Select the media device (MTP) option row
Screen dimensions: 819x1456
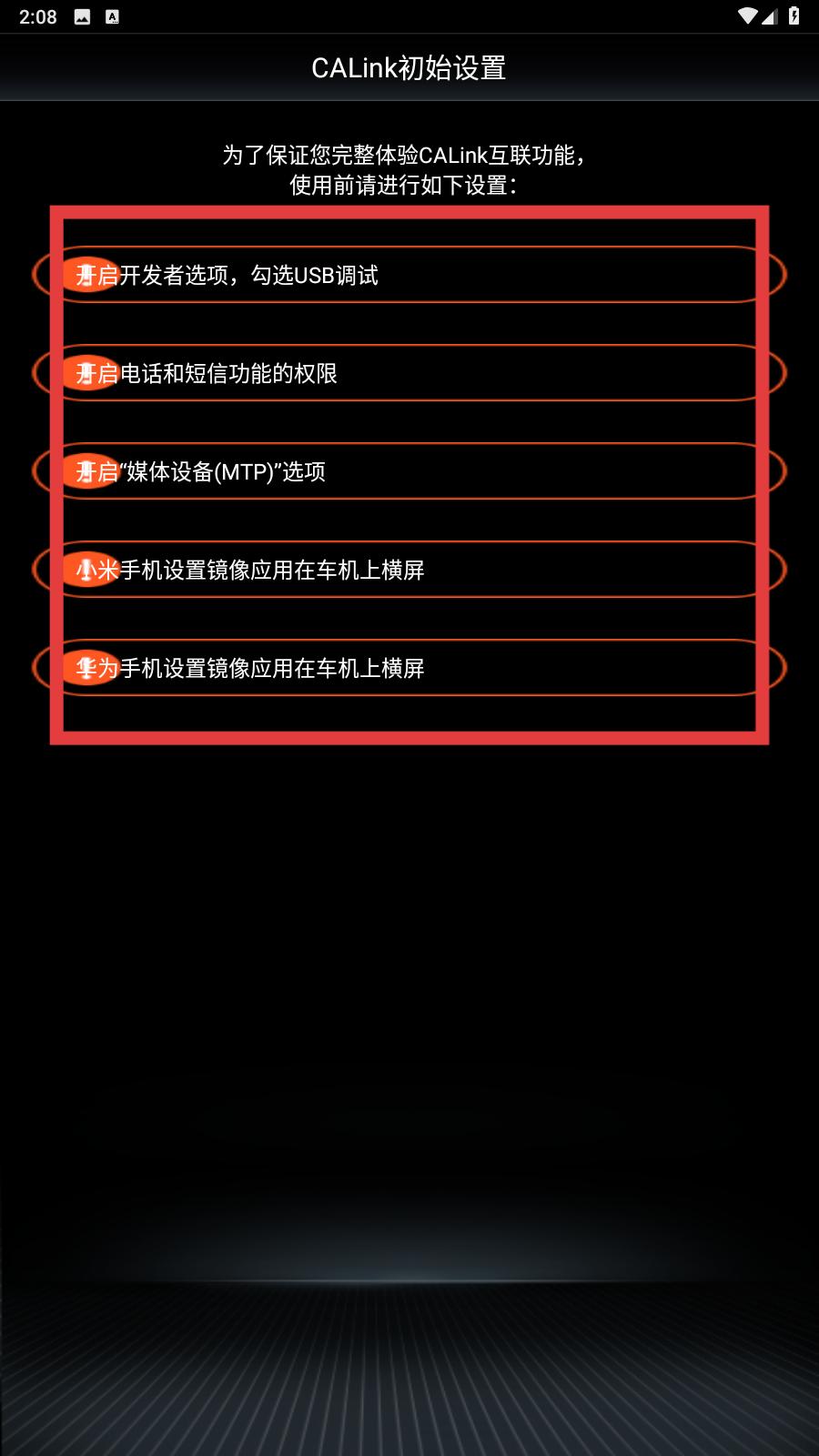(x=409, y=471)
